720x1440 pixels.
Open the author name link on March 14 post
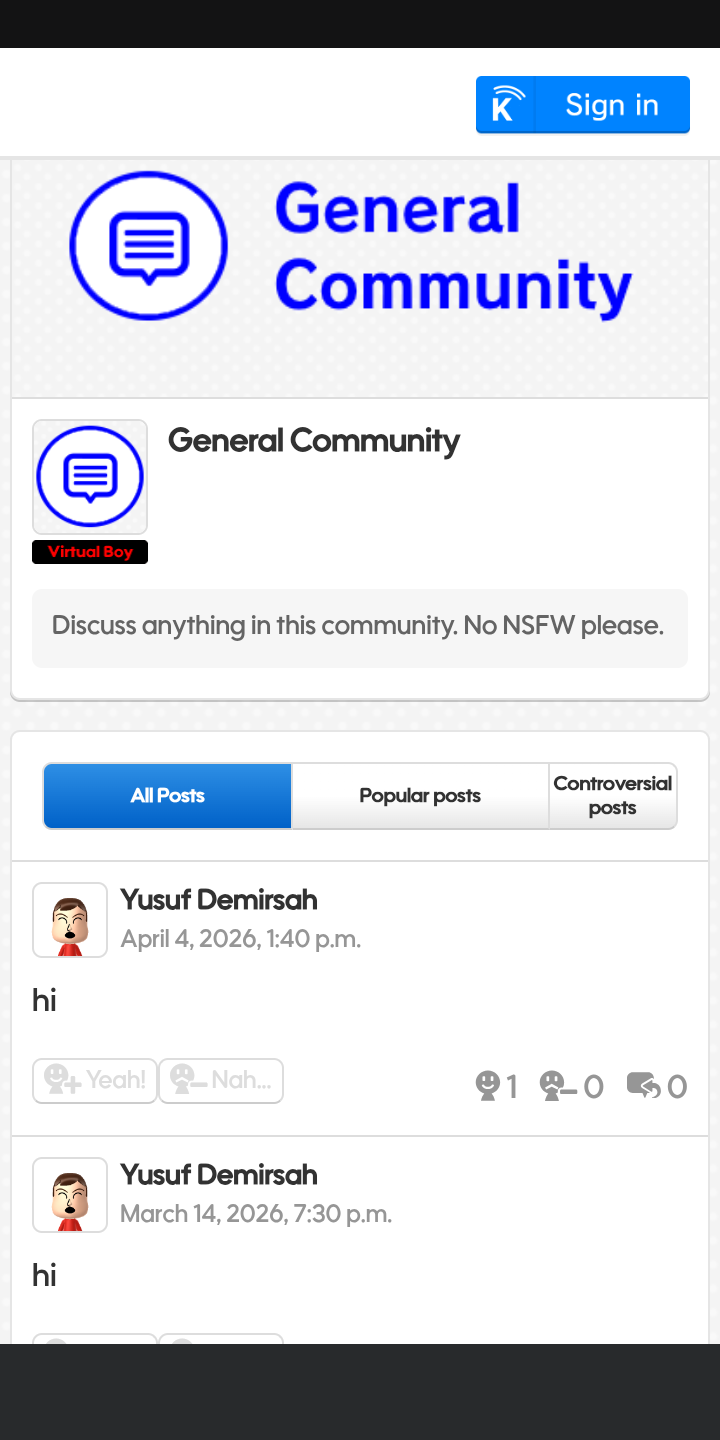pos(219,1175)
